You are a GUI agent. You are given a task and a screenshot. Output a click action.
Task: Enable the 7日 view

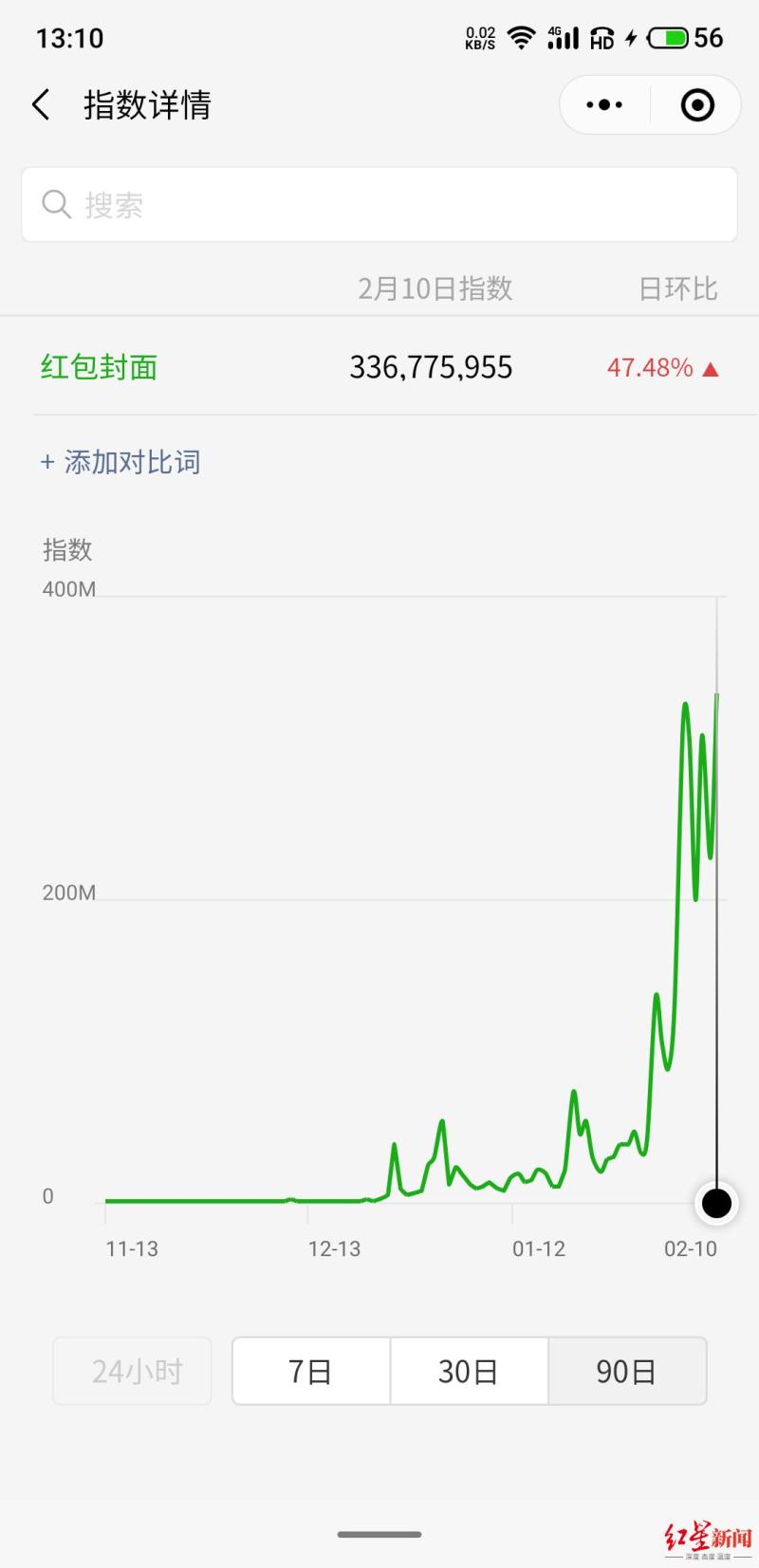coord(310,1371)
